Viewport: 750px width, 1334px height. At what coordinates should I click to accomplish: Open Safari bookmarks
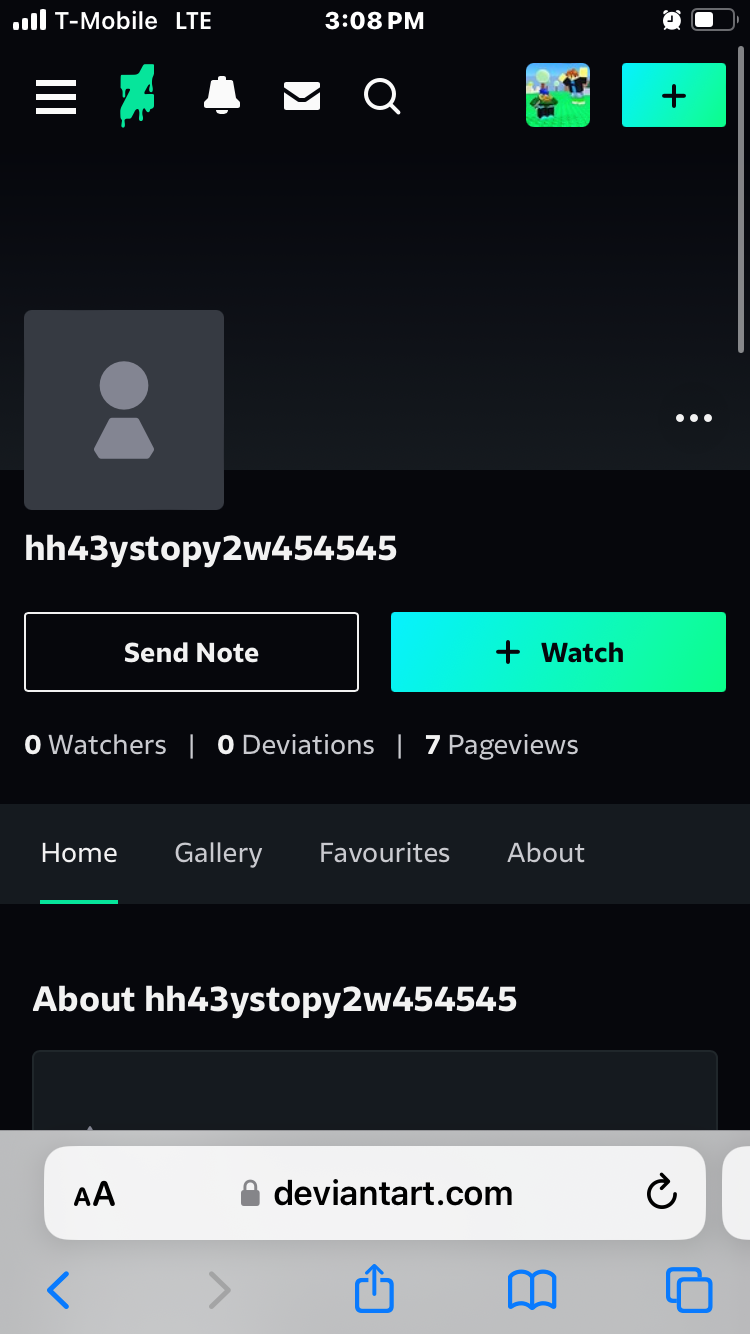pyautogui.click(x=531, y=1290)
